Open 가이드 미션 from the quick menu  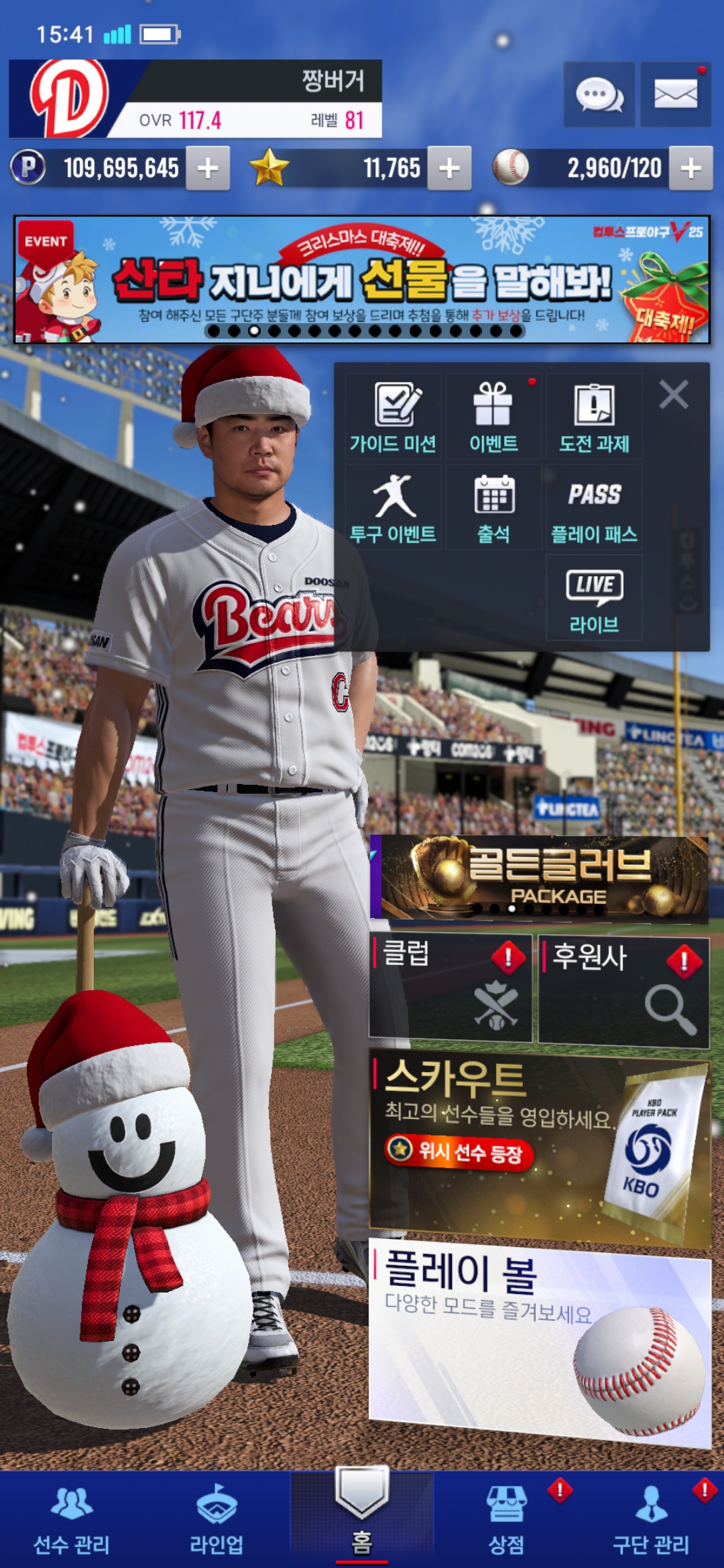pos(393,417)
